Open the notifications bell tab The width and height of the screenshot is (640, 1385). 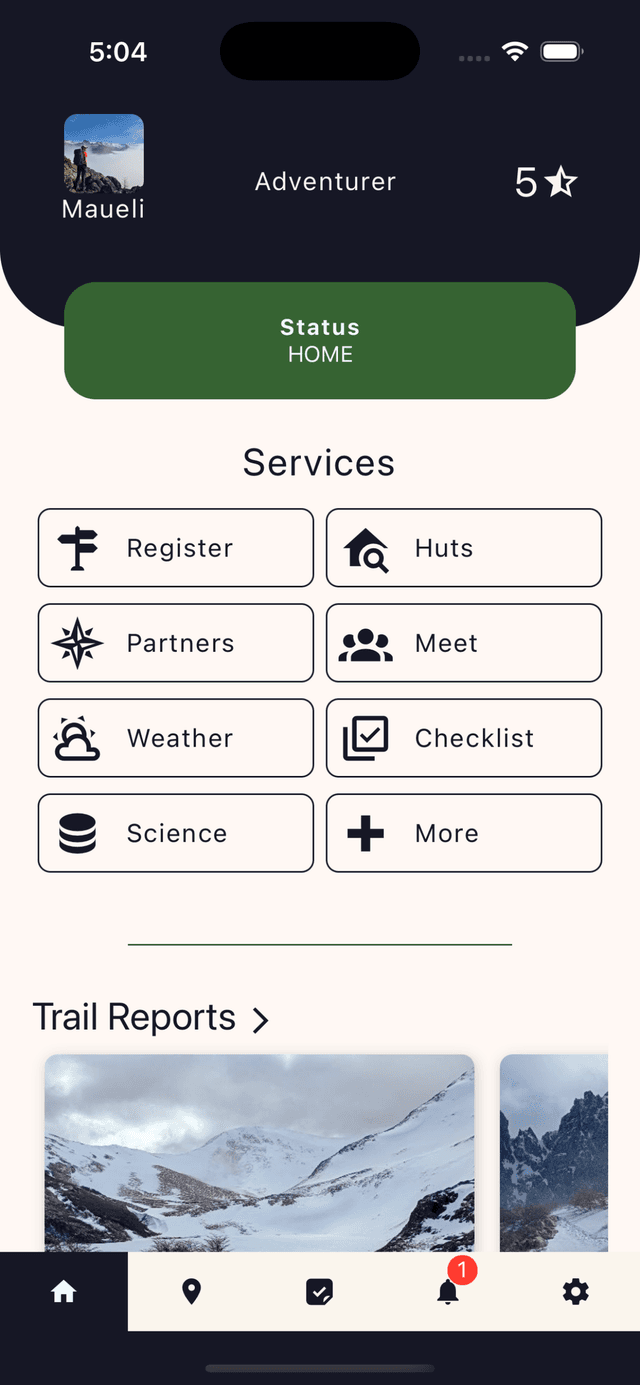448,1292
